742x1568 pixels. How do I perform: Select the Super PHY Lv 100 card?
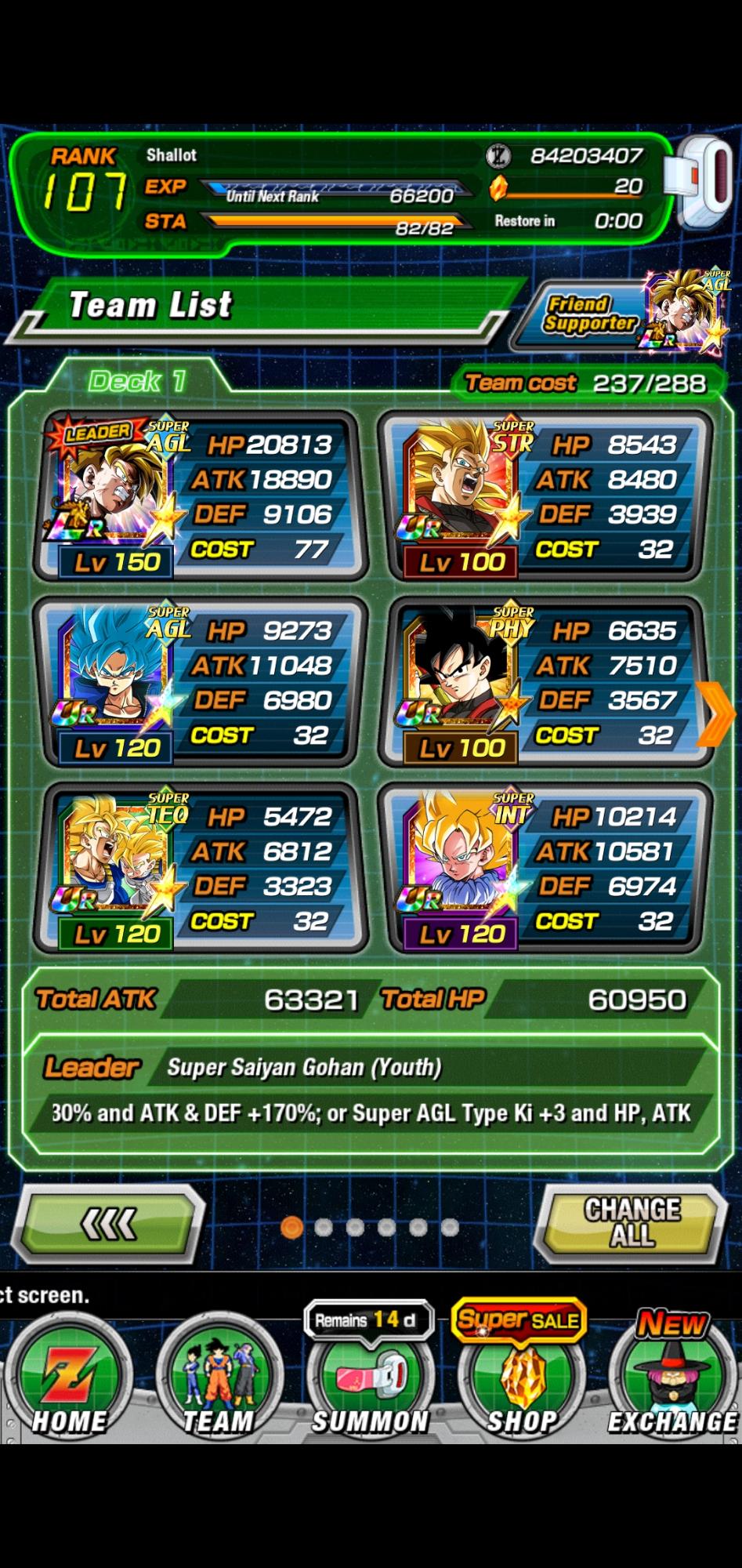(x=545, y=681)
